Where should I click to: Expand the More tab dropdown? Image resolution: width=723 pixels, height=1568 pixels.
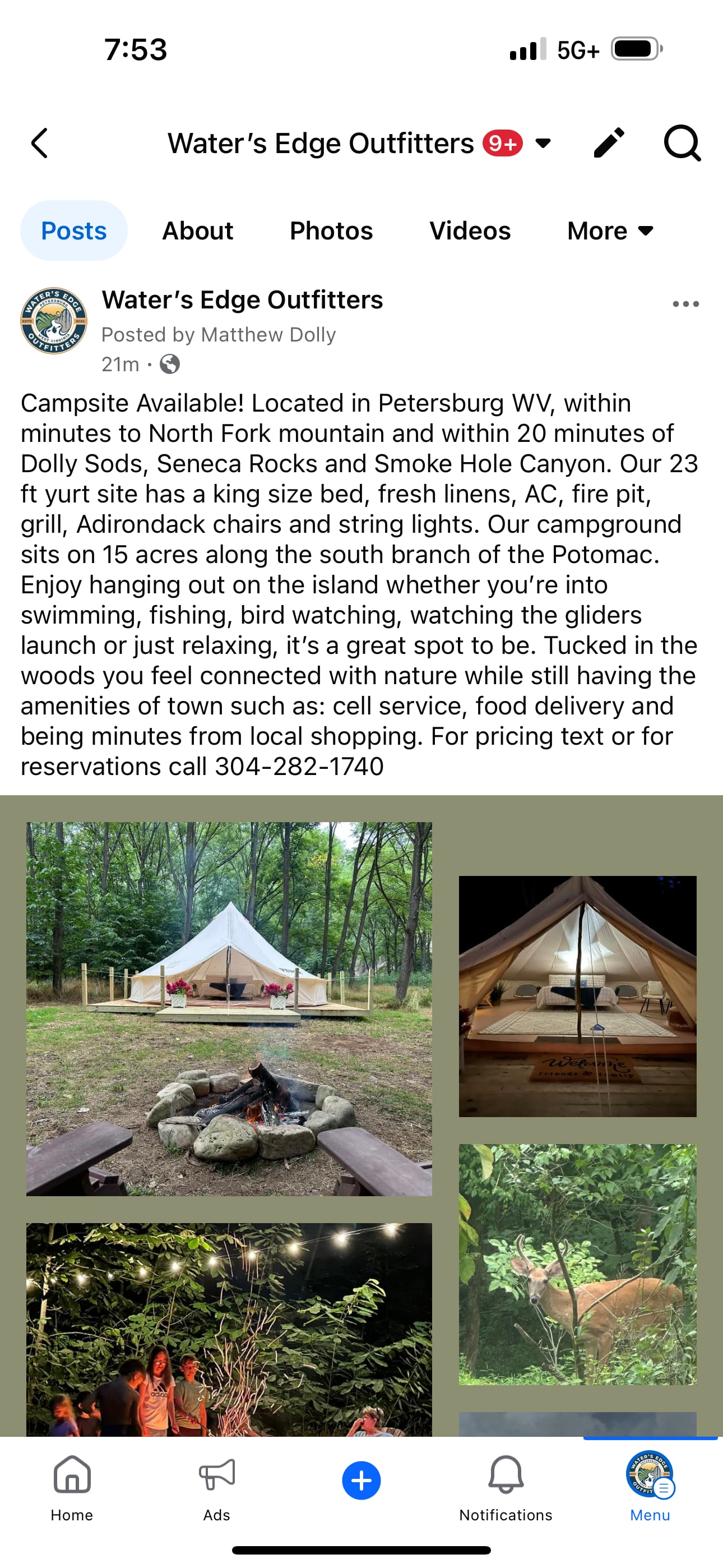pyautogui.click(x=610, y=230)
